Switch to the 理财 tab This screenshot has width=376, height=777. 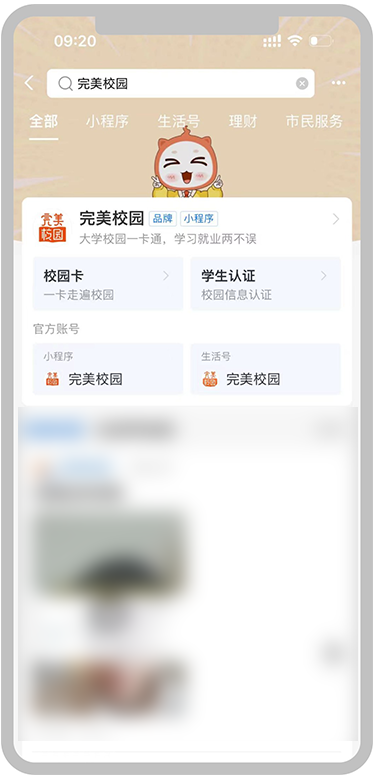click(x=243, y=121)
